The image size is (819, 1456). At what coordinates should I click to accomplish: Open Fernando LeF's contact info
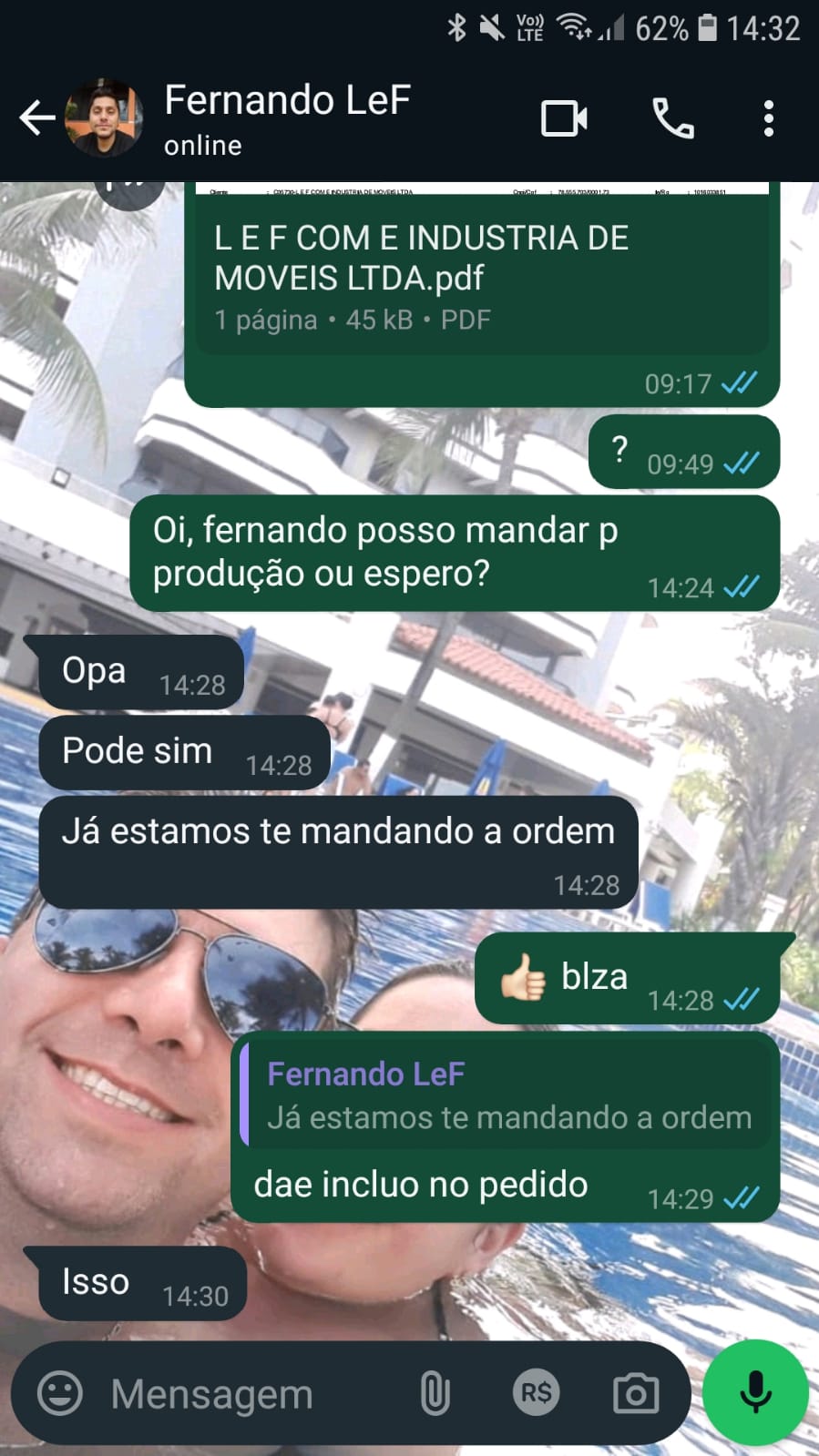pyautogui.click(x=287, y=118)
